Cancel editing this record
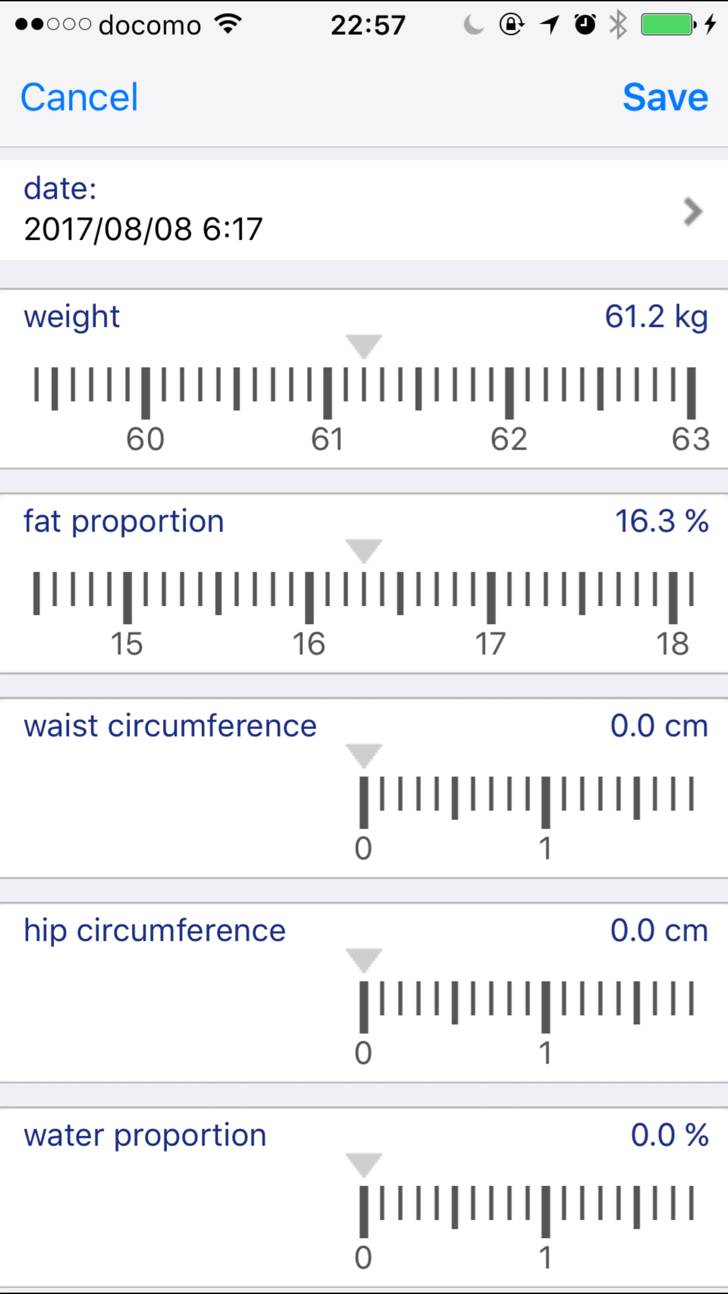The height and width of the screenshot is (1294, 728). click(79, 97)
